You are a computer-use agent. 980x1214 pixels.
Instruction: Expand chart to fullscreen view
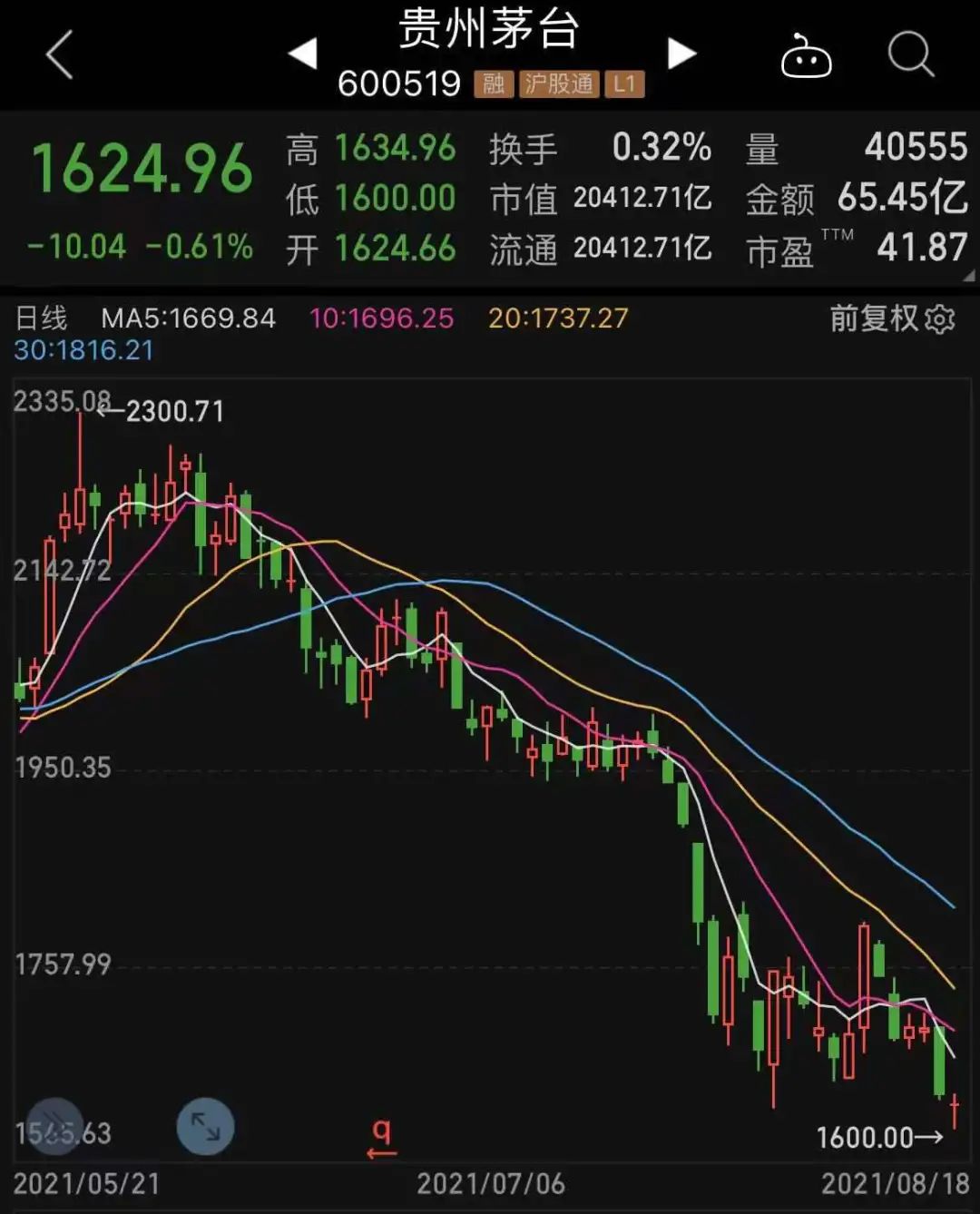click(205, 1126)
